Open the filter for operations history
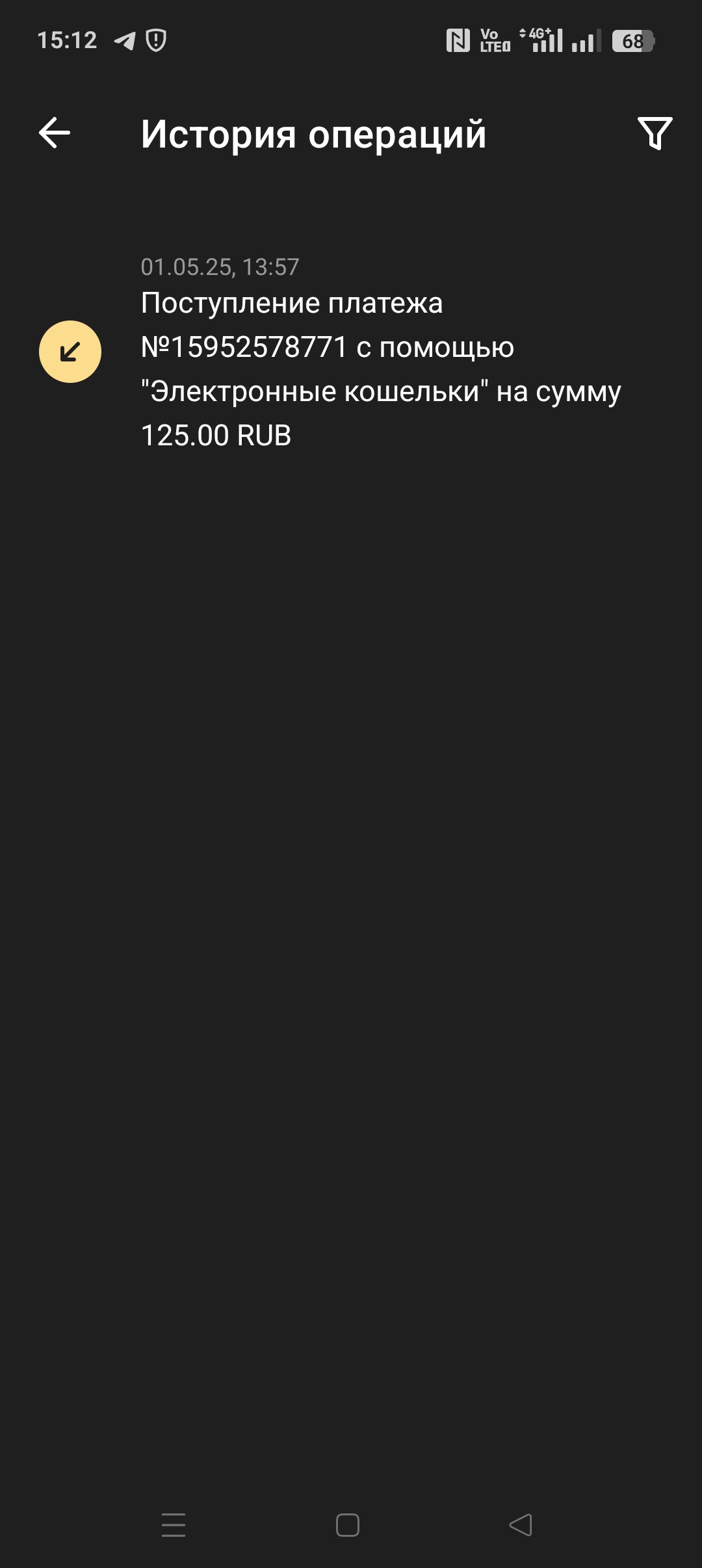The image size is (702, 1568). click(x=655, y=133)
